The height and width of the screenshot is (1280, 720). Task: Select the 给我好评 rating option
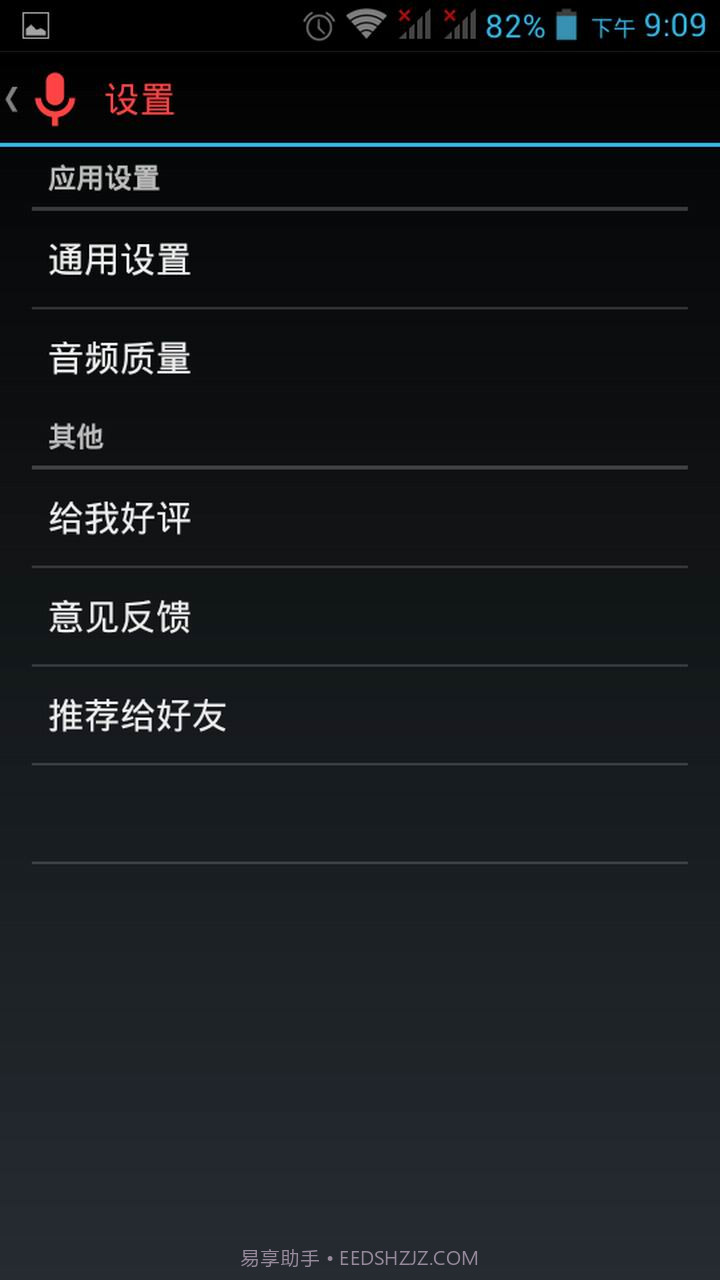(x=120, y=517)
